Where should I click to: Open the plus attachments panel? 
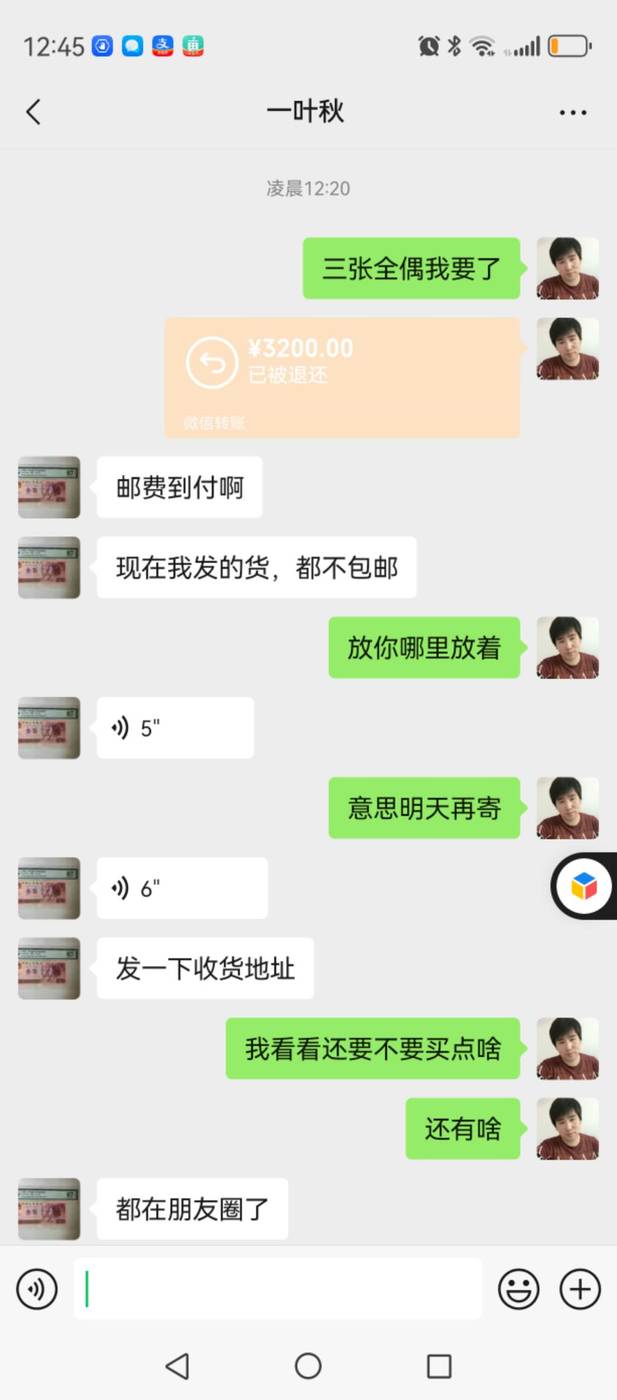pos(580,1289)
